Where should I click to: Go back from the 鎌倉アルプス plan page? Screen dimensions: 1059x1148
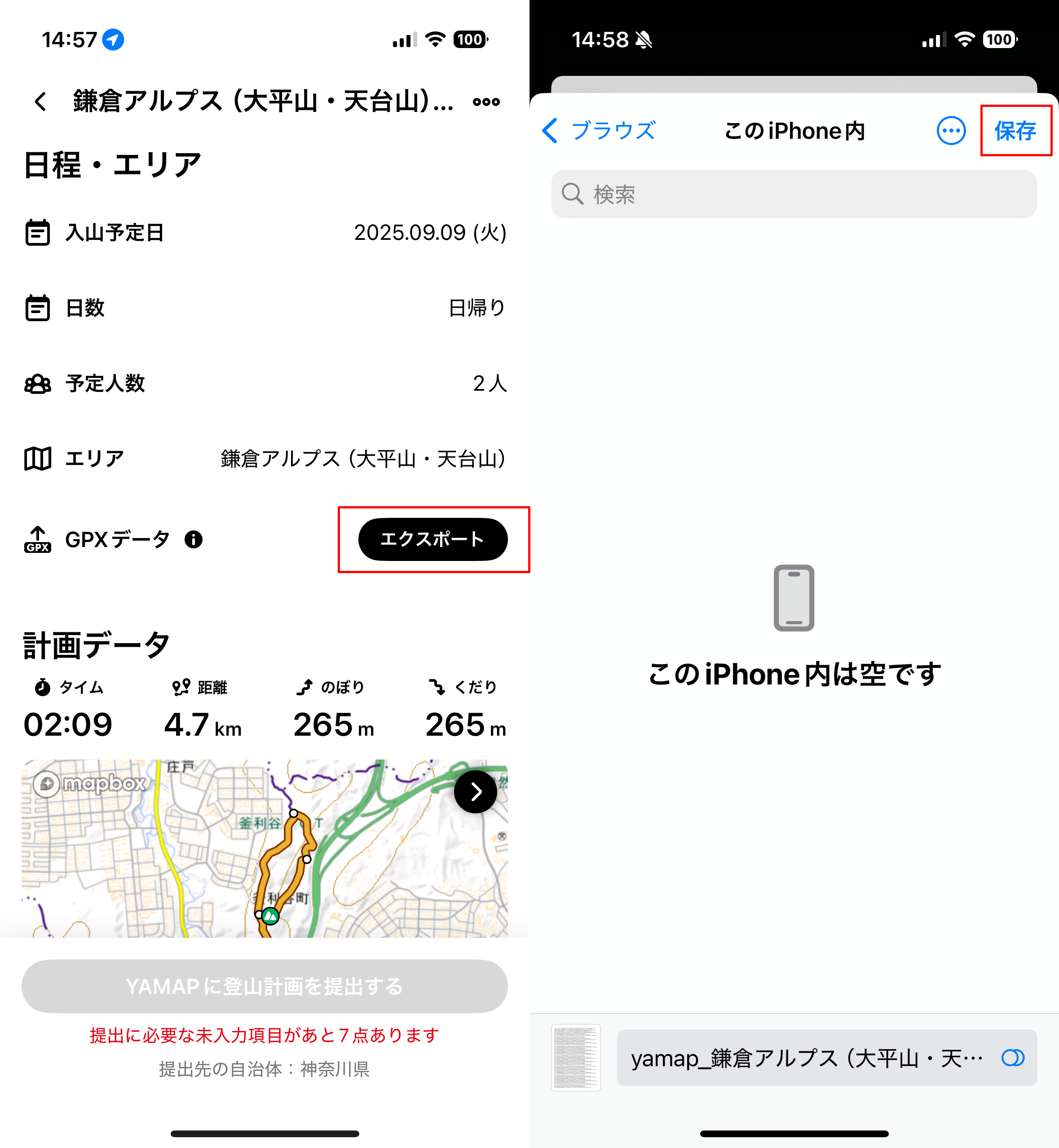[40, 102]
